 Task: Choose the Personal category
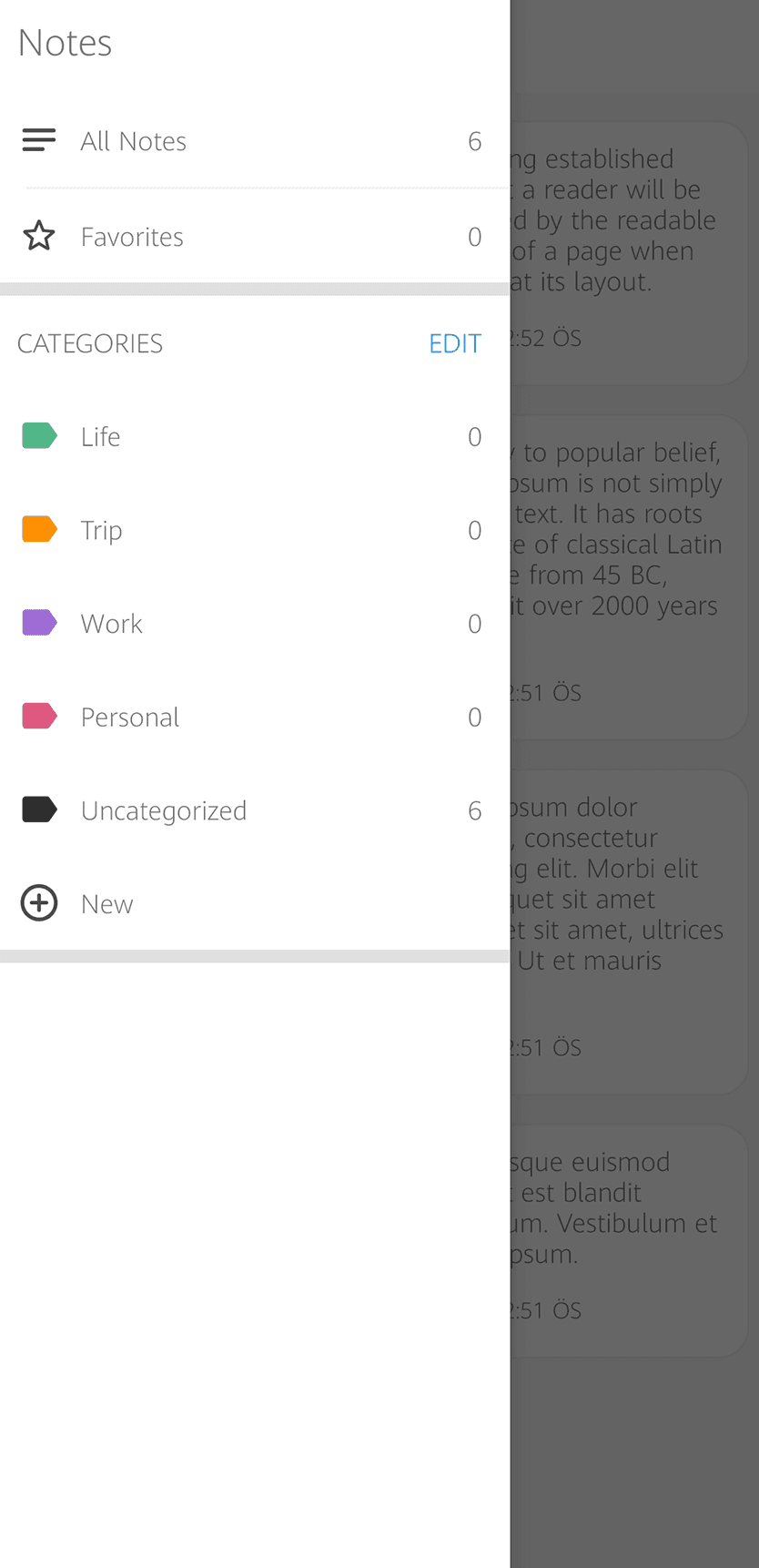pyautogui.click(x=129, y=718)
